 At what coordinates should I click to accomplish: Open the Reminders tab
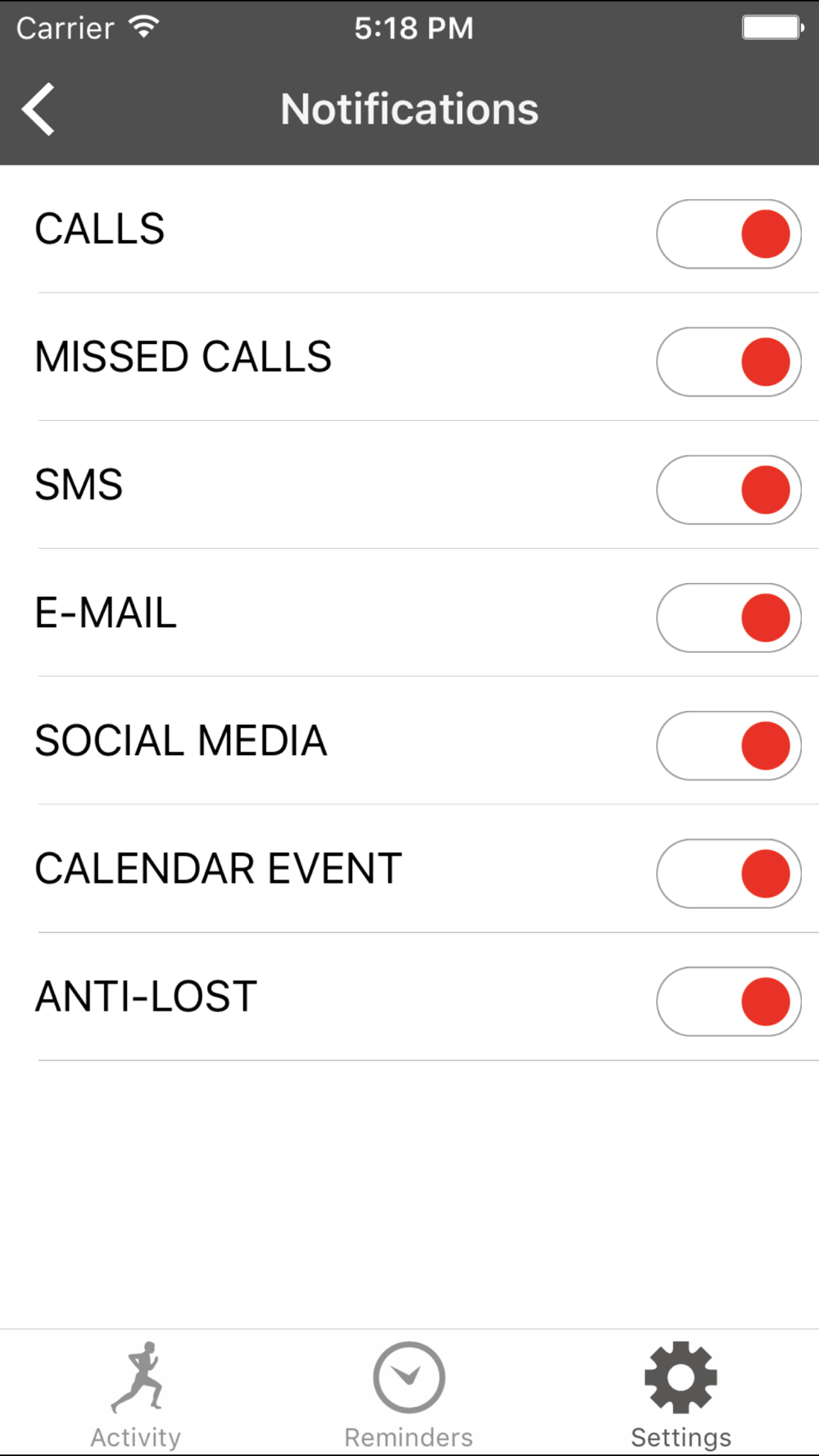tap(409, 1395)
